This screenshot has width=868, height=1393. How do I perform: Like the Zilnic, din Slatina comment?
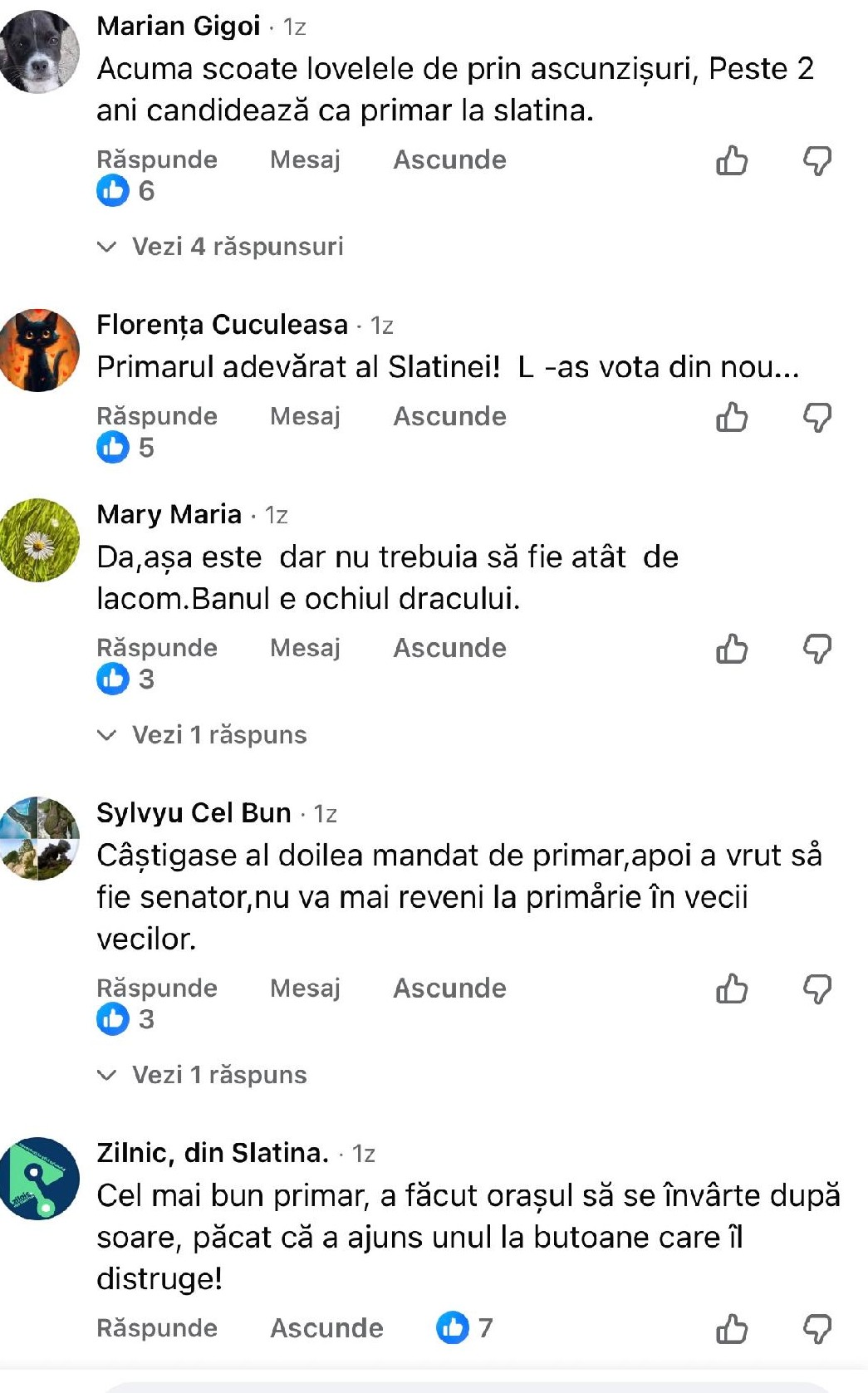(x=732, y=1329)
